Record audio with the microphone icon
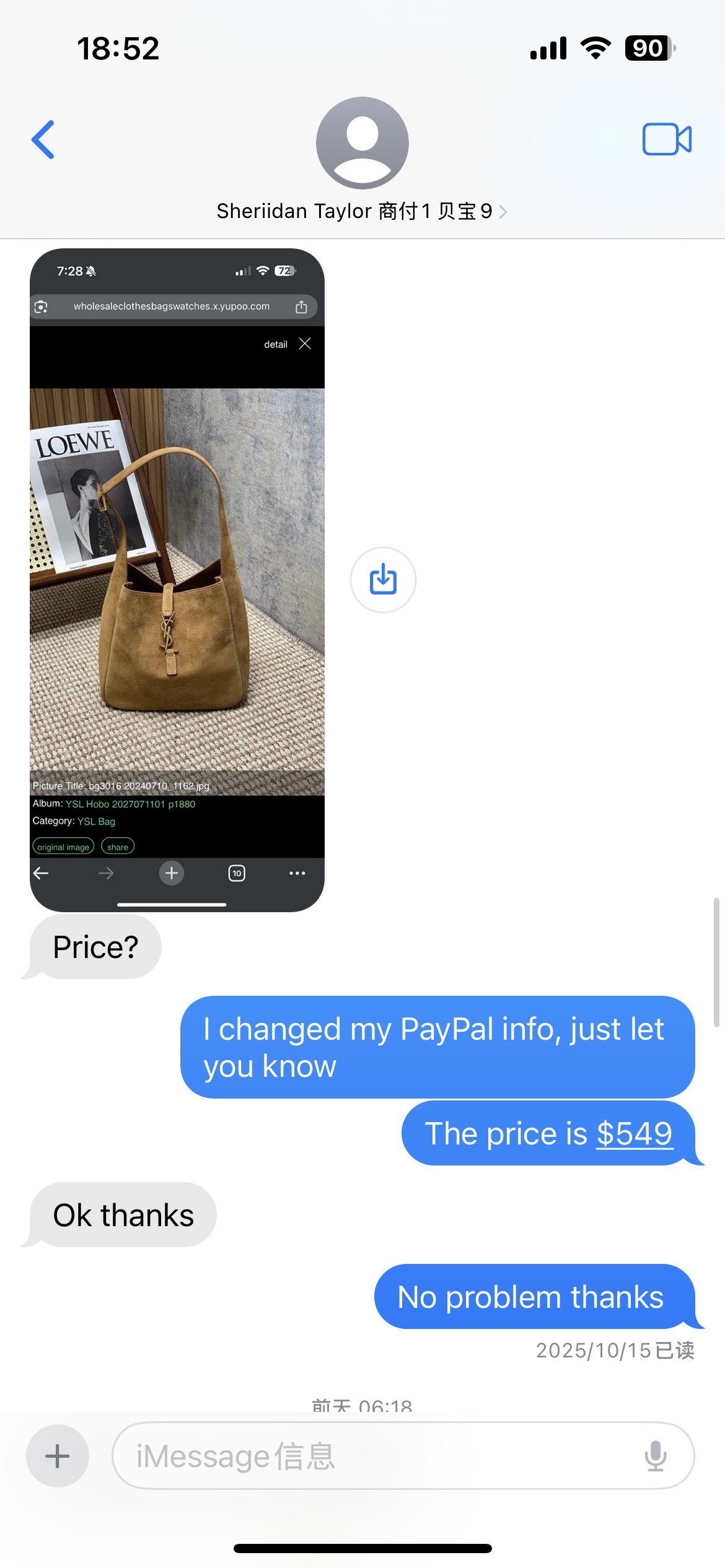This screenshot has height=1568, width=725. (x=655, y=1456)
